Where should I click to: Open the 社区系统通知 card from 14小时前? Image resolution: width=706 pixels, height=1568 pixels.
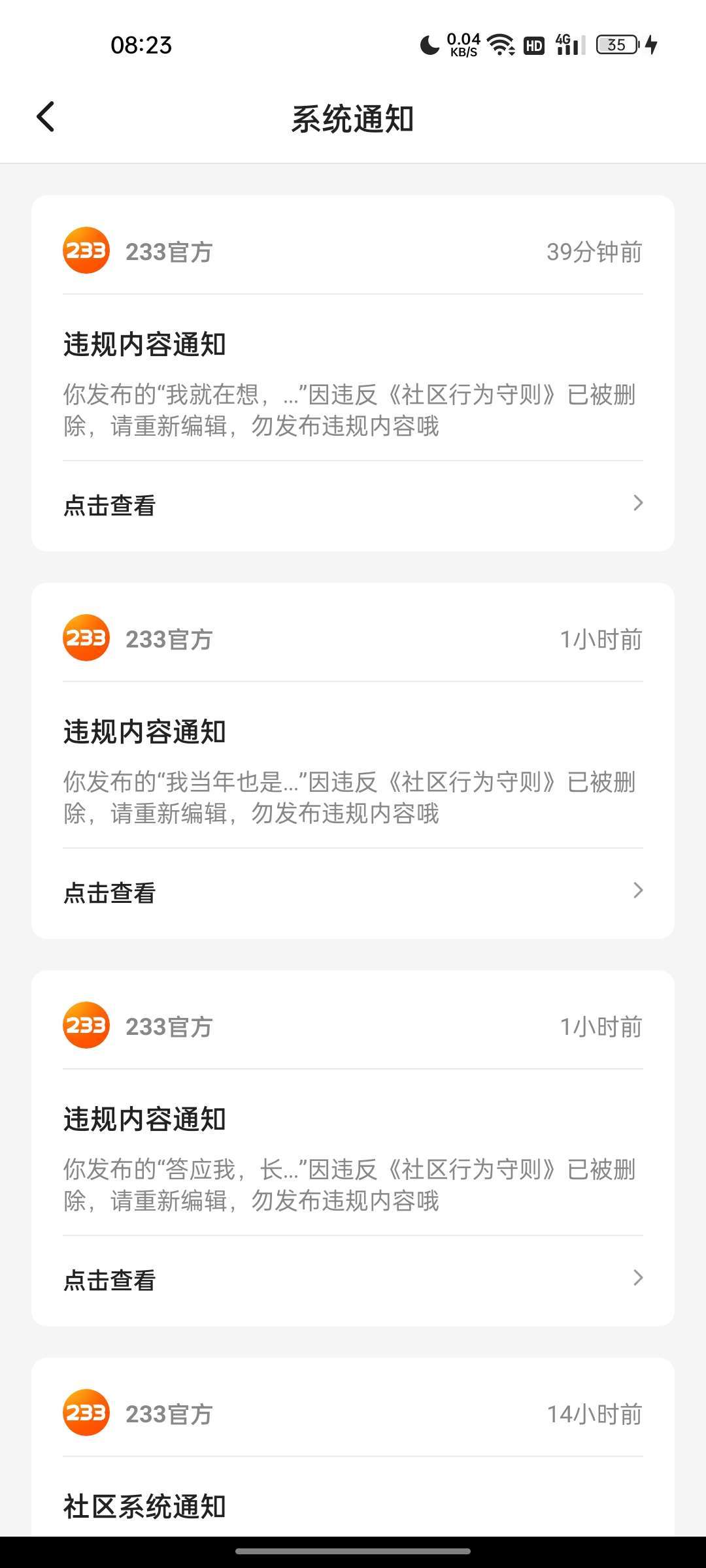[x=353, y=1448]
